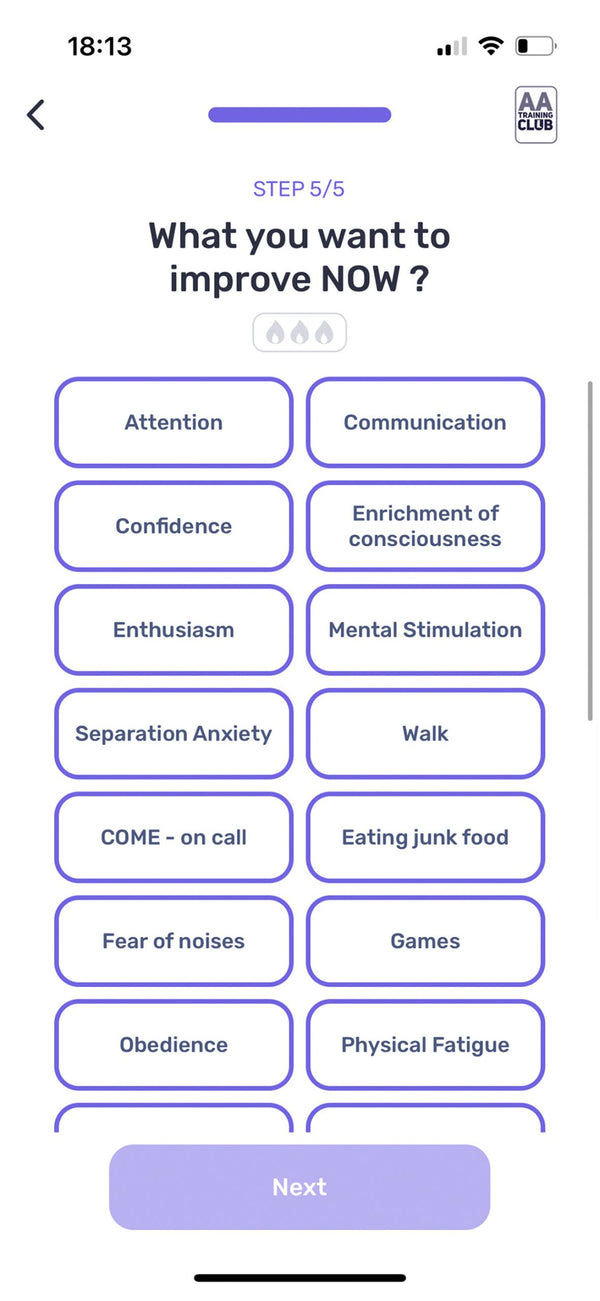The height and width of the screenshot is (1301, 600).
Task: Select Enrichment of consciousness
Action: tap(425, 526)
